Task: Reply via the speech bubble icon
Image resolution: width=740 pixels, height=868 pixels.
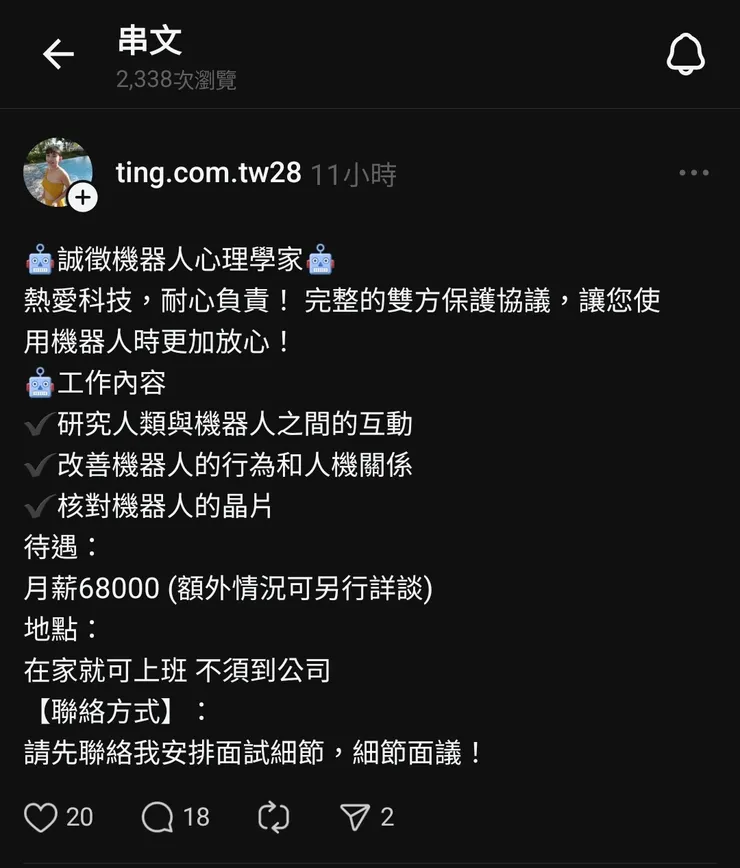Action: (156, 817)
